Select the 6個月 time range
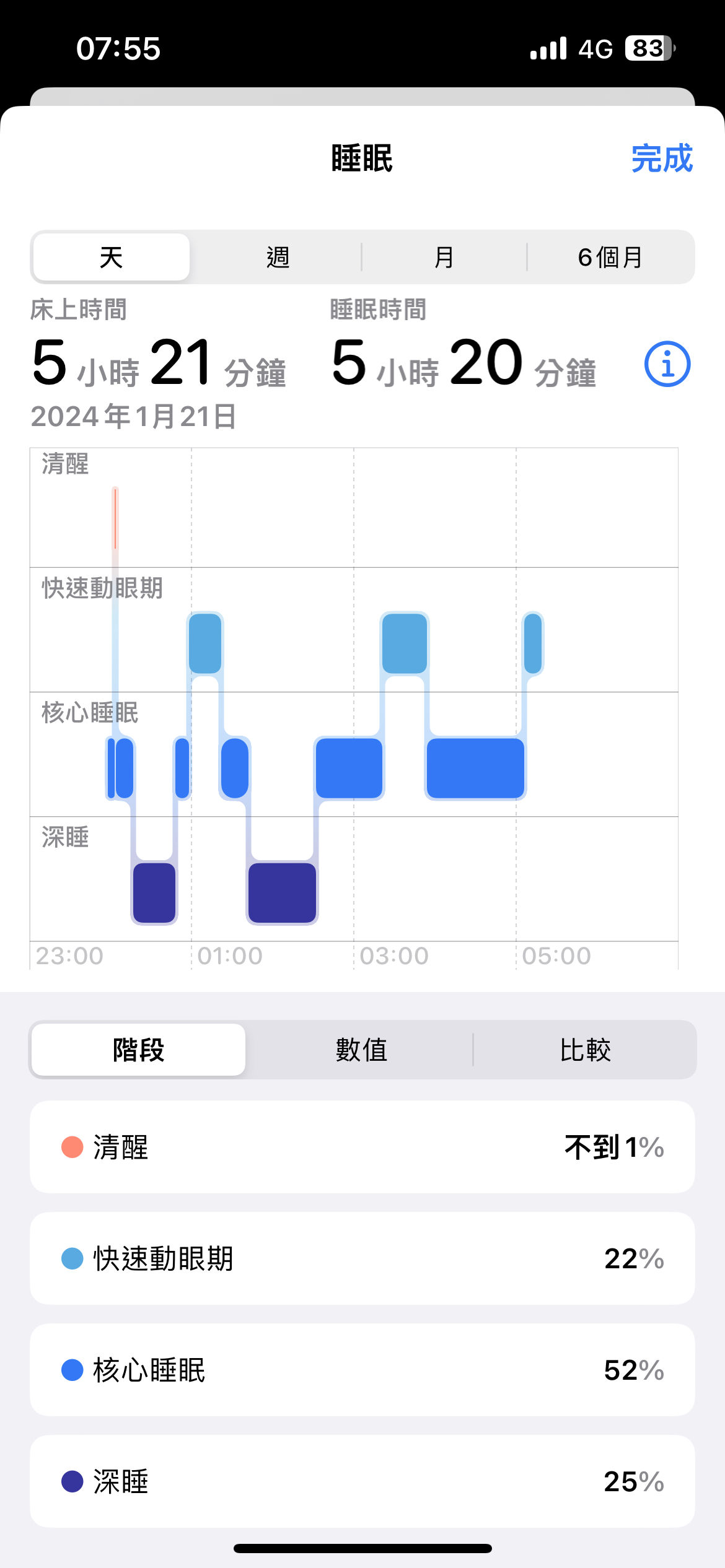Screen dimensions: 725x1568 [610, 257]
